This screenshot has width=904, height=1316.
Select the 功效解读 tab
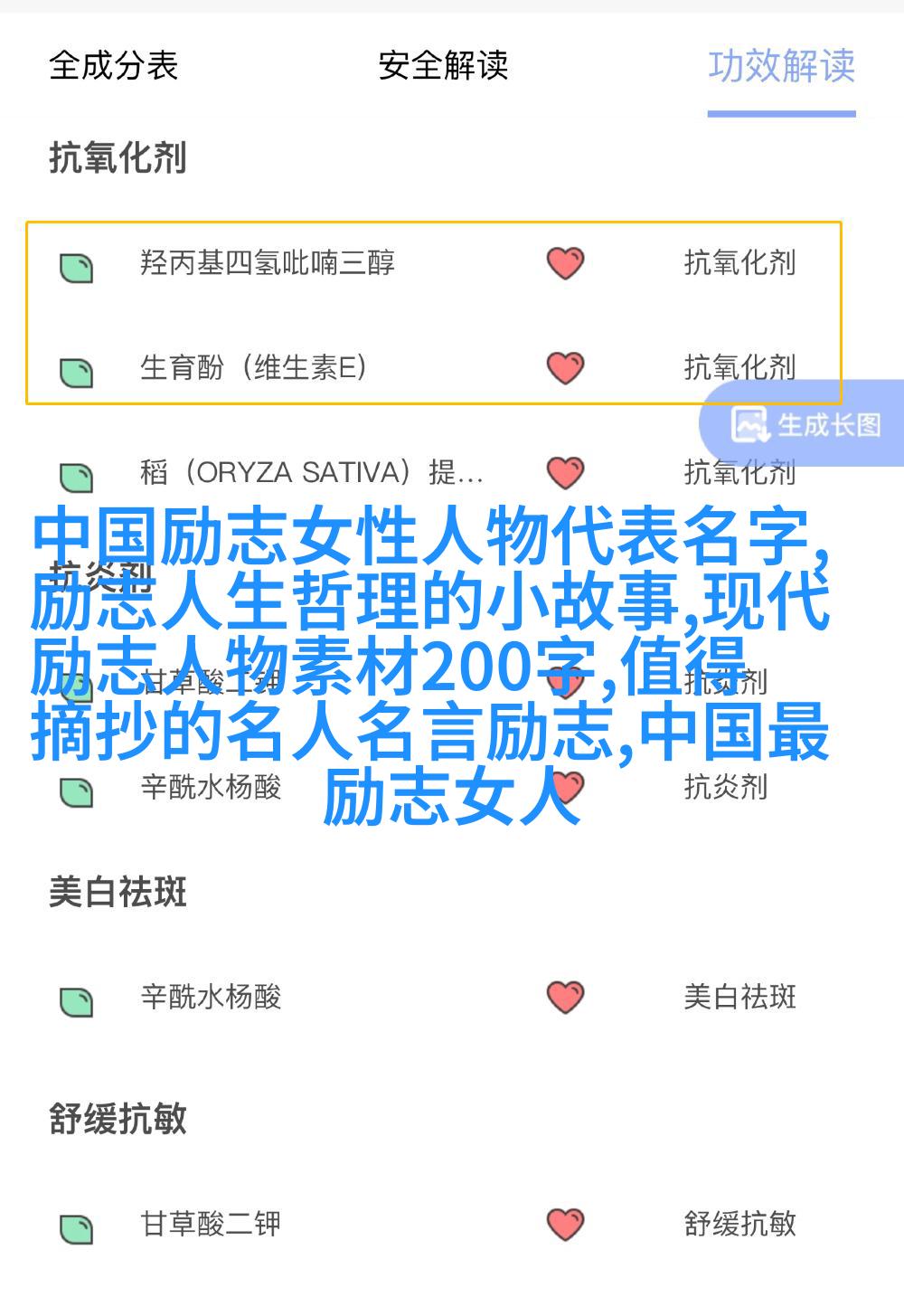[x=781, y=66]
